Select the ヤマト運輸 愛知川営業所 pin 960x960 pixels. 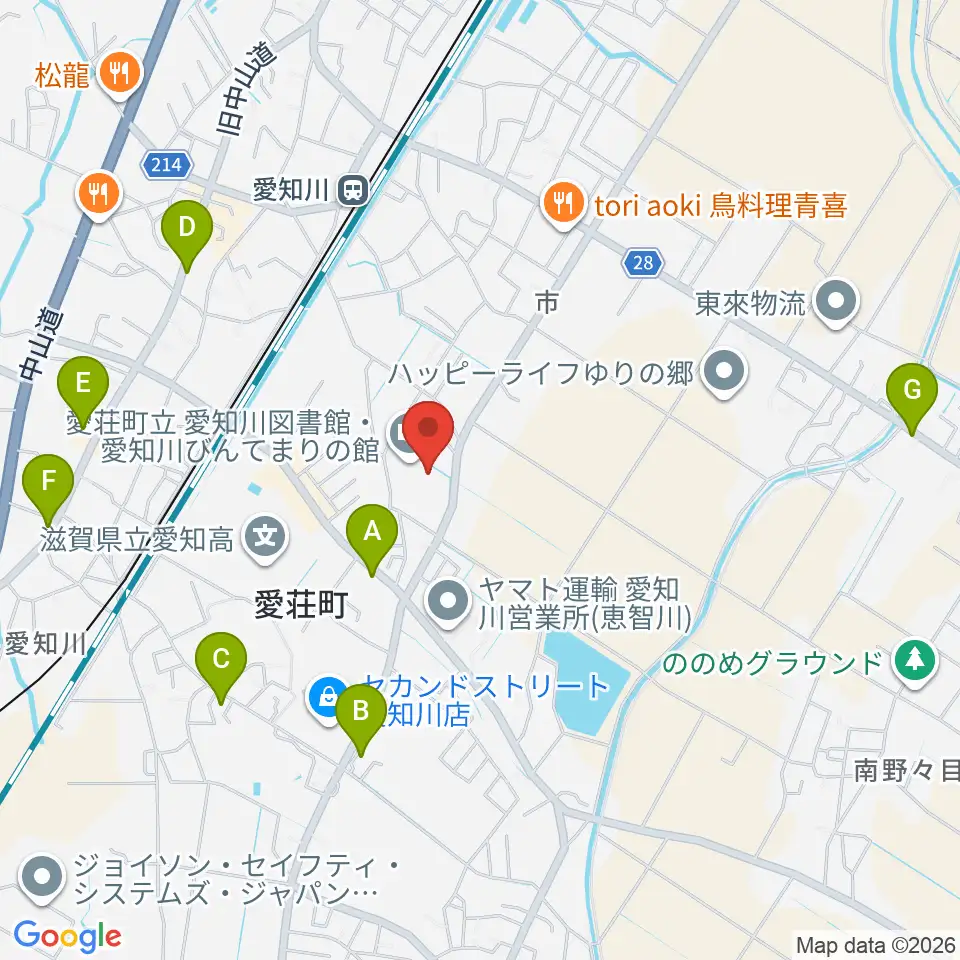tap(448, 602)
